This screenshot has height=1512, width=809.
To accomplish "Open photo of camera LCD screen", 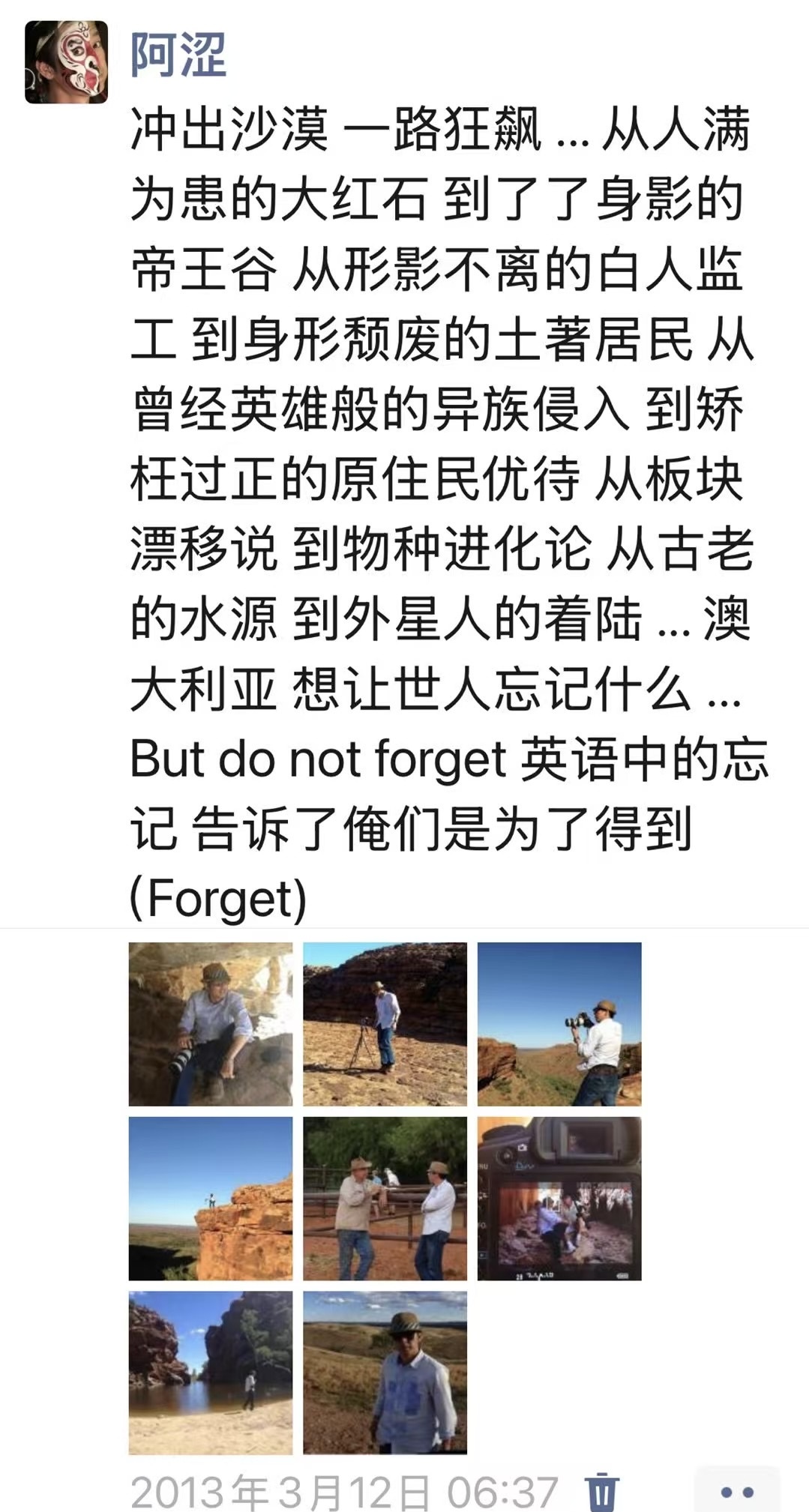I will coord(559,1198).
